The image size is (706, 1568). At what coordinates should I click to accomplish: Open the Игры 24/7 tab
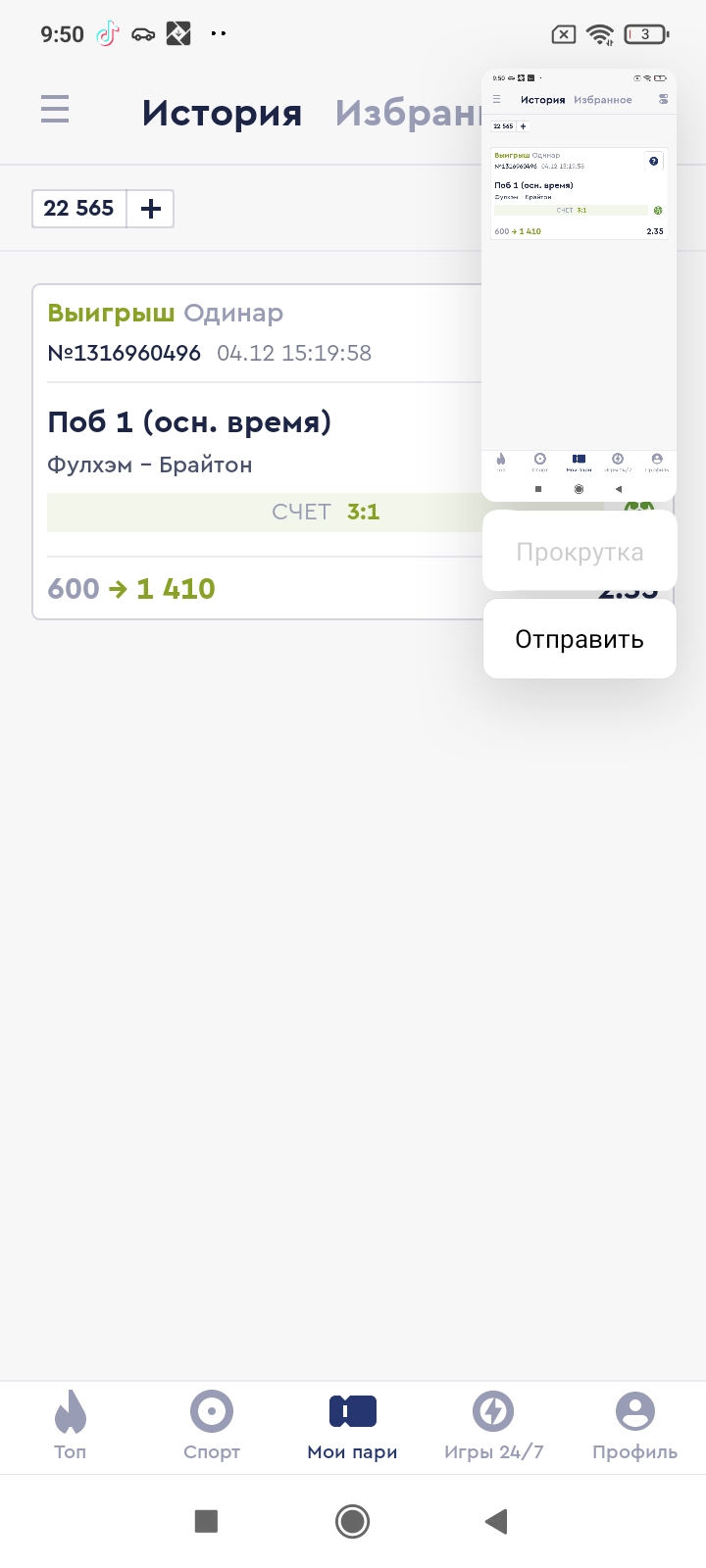coord(493,1426)
